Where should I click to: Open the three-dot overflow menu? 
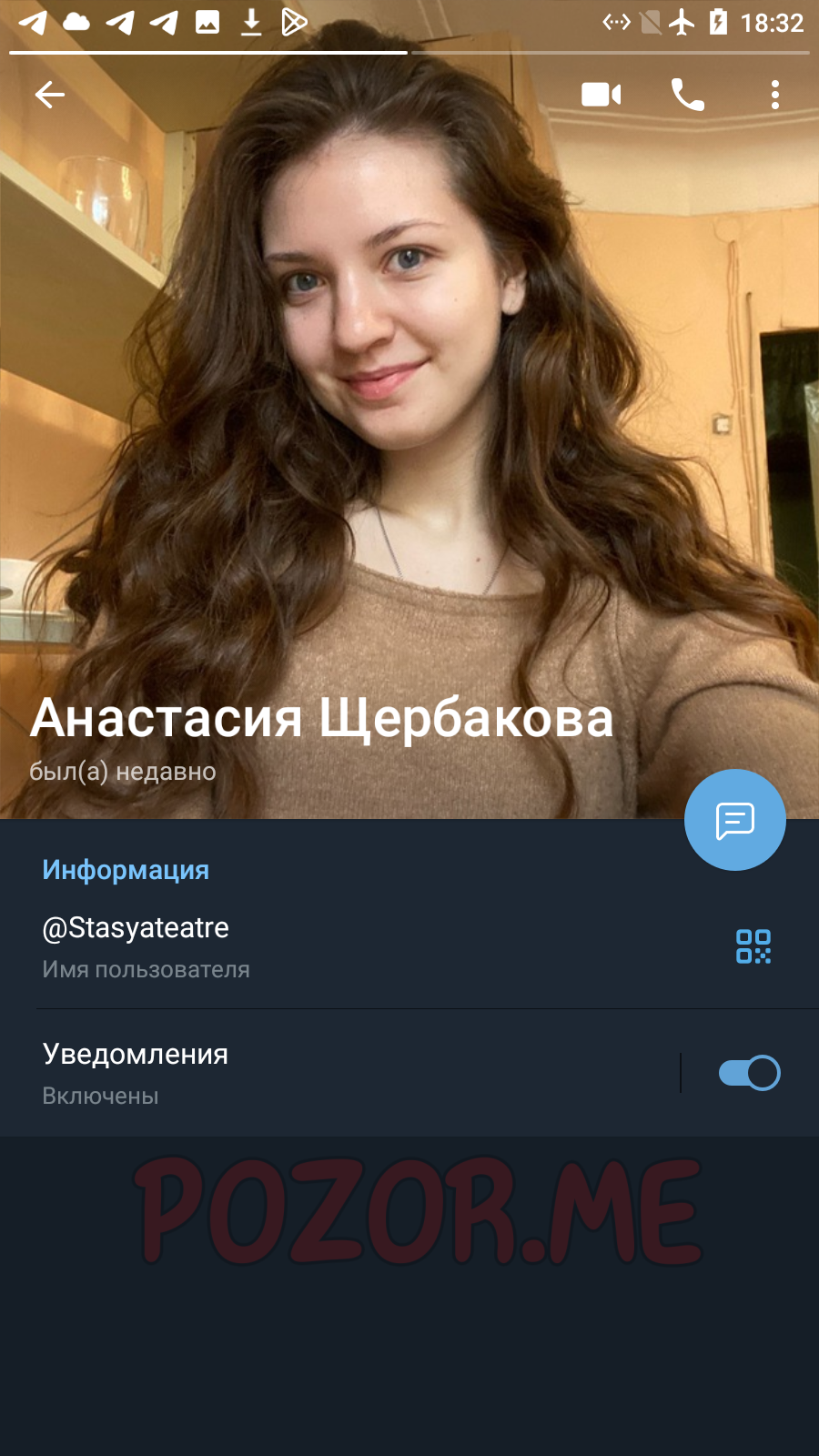point(775,95)
